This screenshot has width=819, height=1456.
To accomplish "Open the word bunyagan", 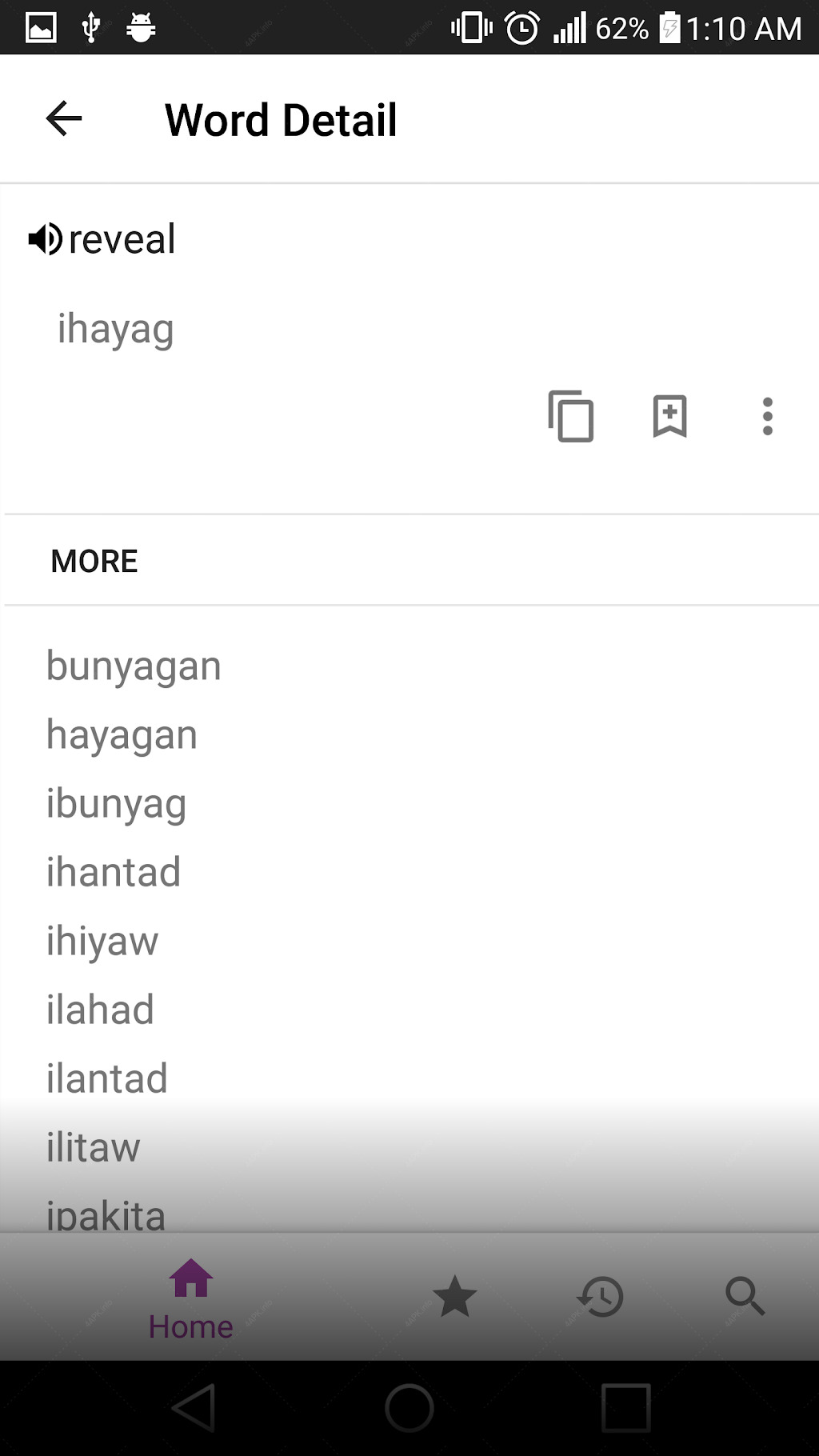I will tap(134, 666).
